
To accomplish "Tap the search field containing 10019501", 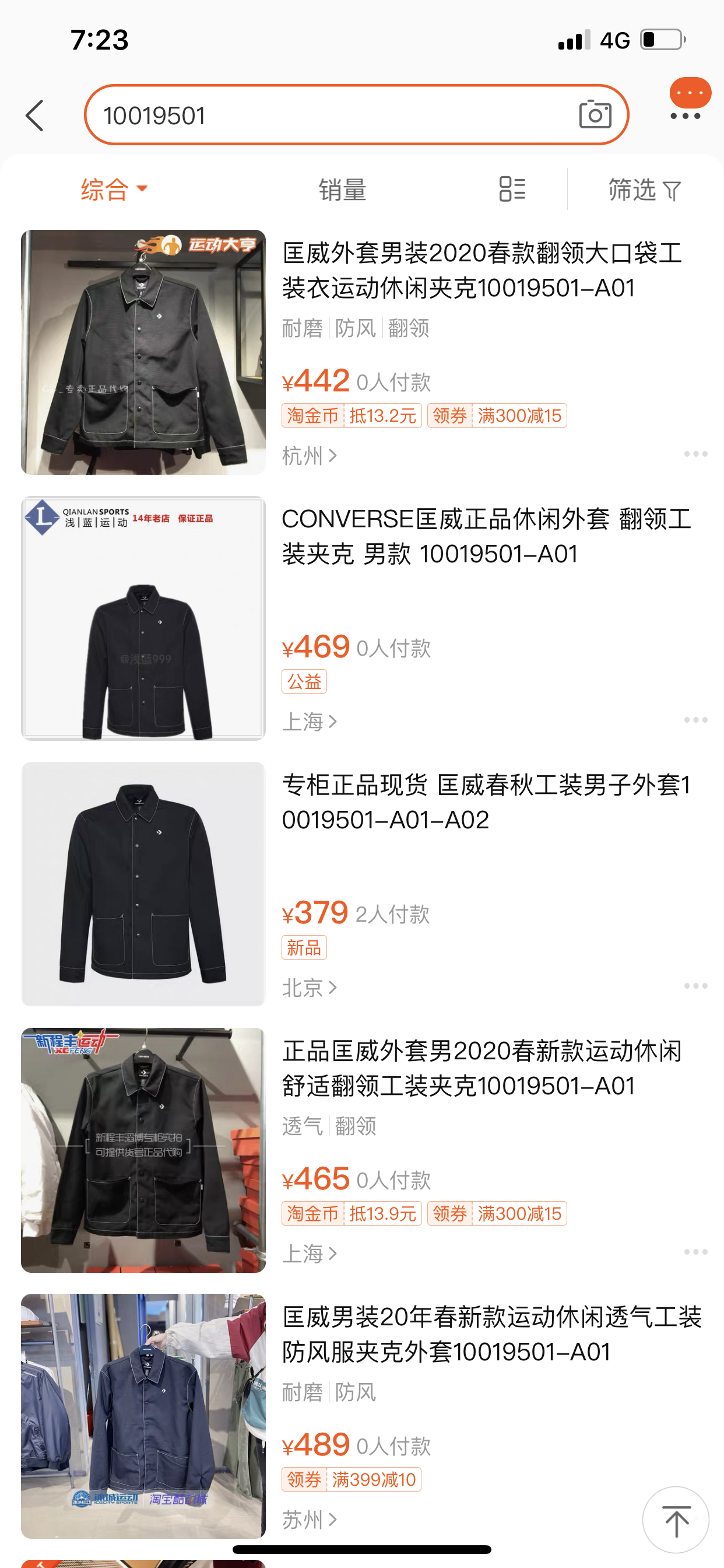I will pos(329,116).
